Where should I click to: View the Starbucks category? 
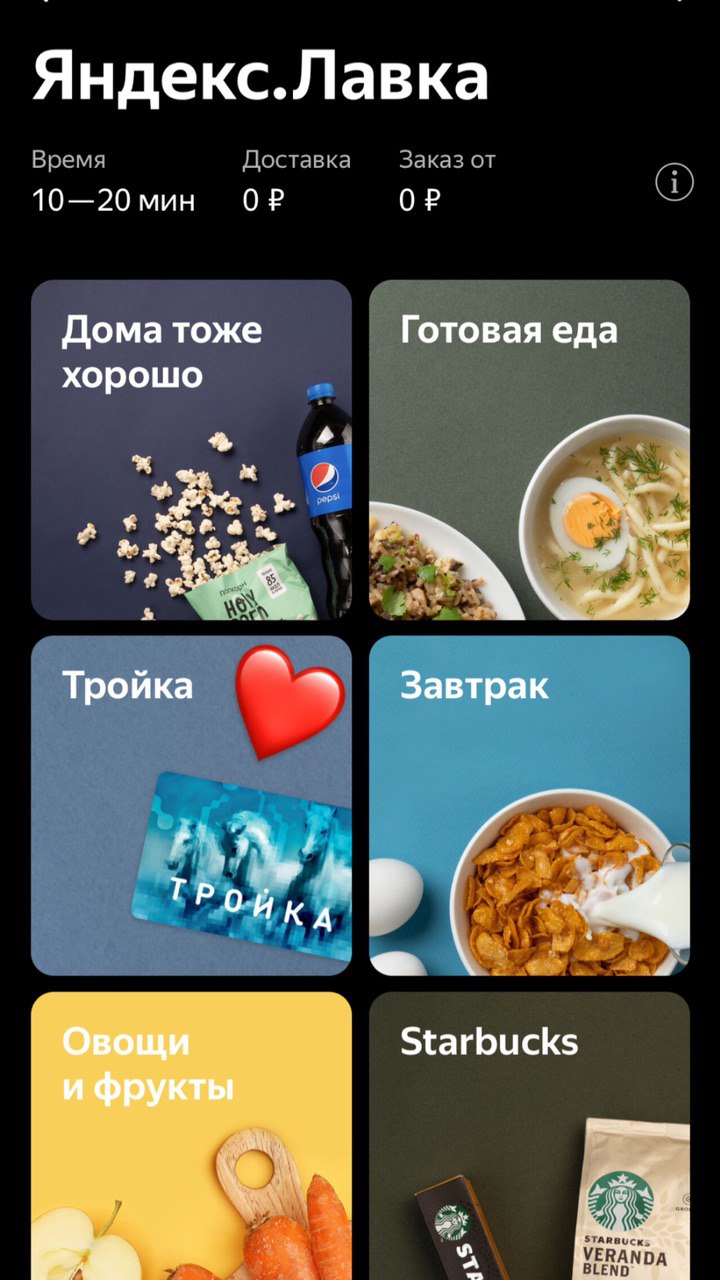(x=529, y=1136)
